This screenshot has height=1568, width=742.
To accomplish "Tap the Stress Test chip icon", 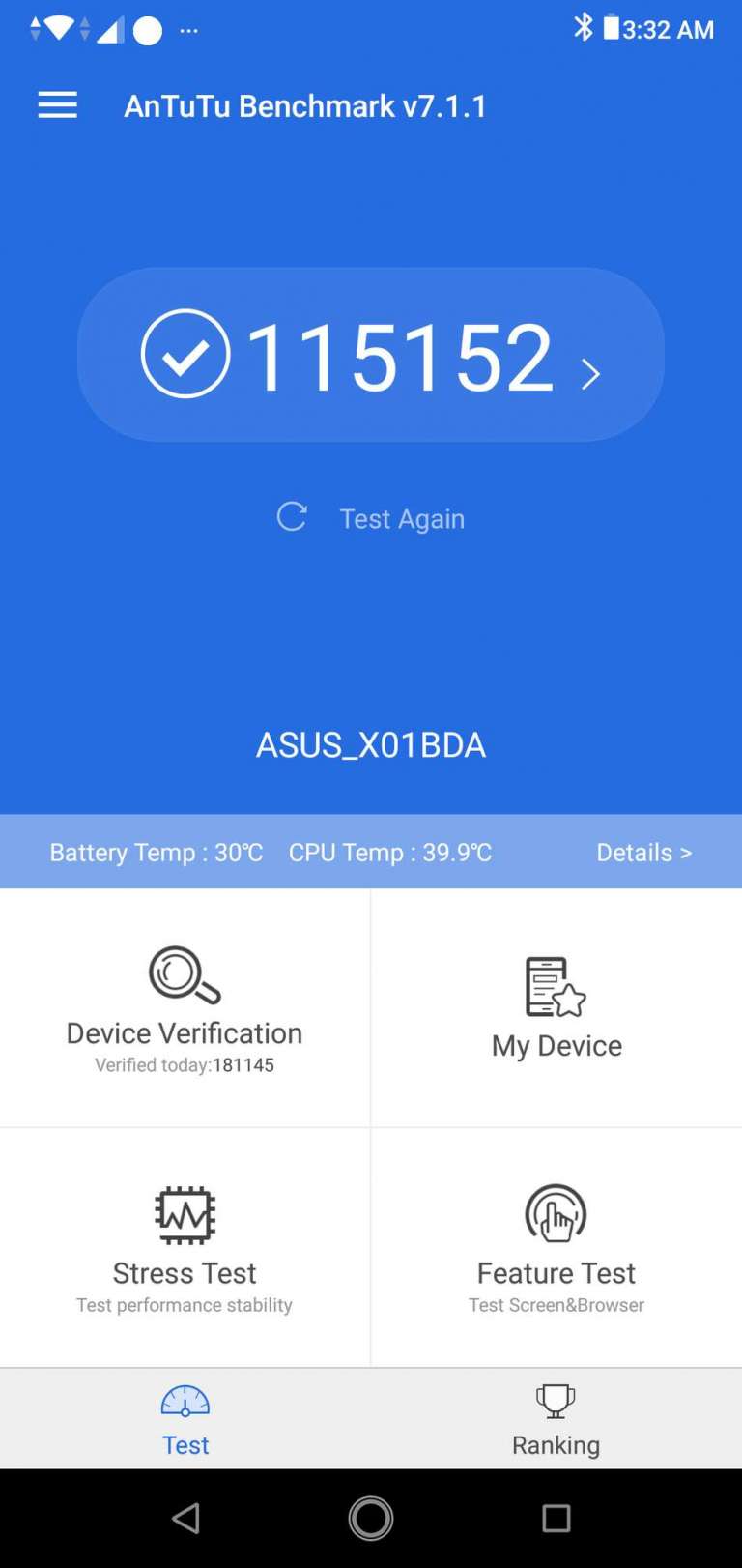I will (x=184, y=1214).
